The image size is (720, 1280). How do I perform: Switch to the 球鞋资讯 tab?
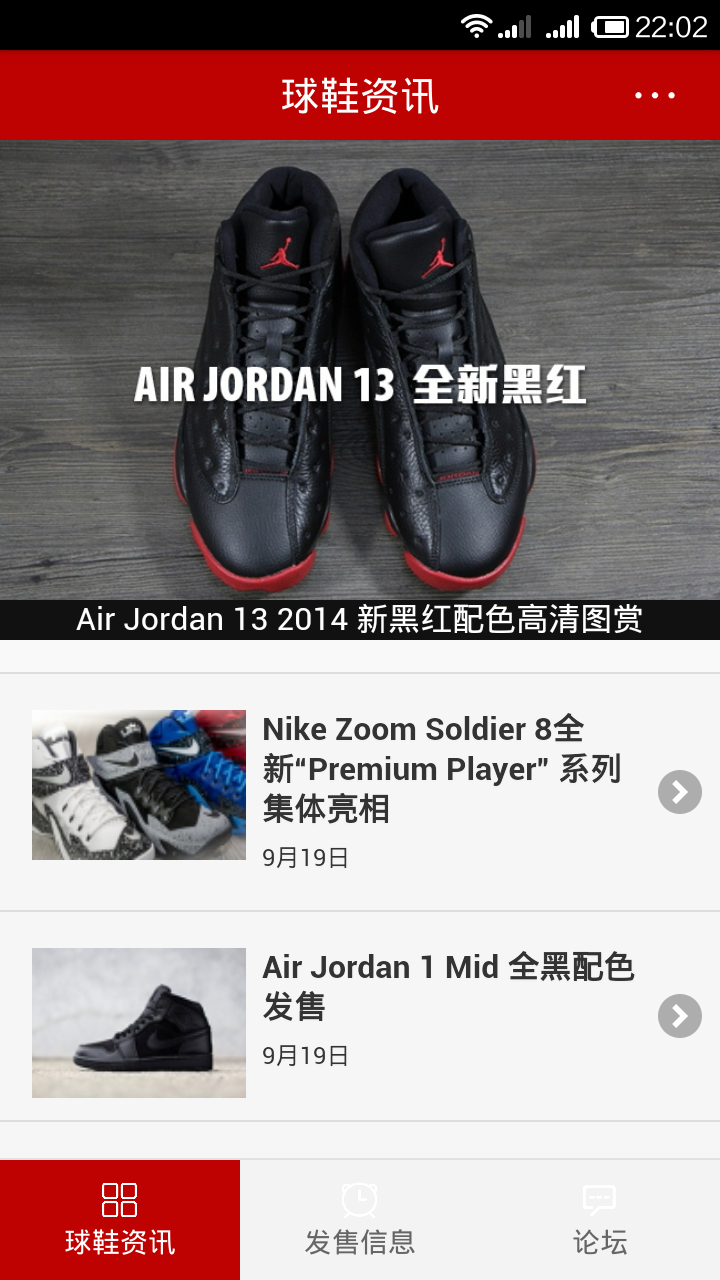[x=120, y=1220]
